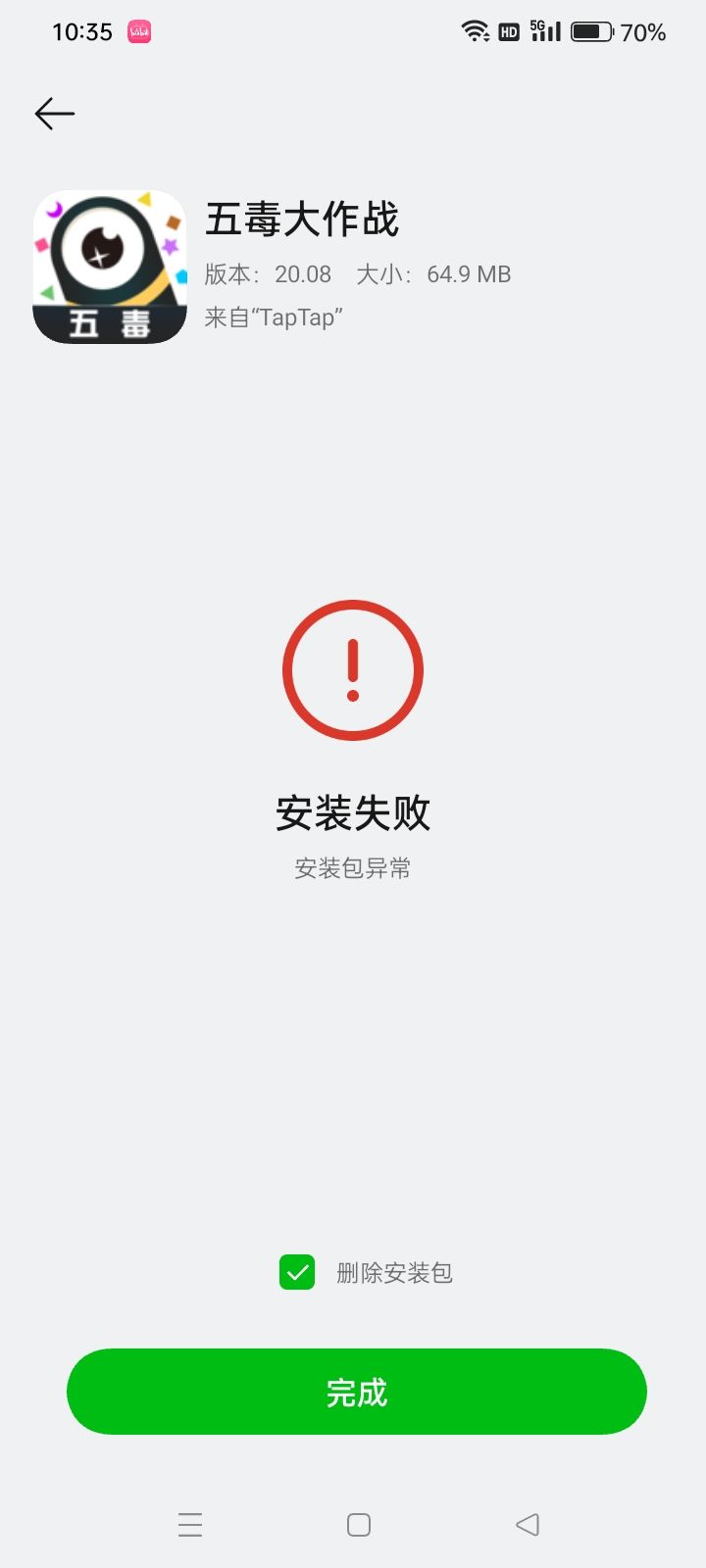Tap the version number 20.08 text
Screen dimensions: 706x1568
tap(302, 274)
